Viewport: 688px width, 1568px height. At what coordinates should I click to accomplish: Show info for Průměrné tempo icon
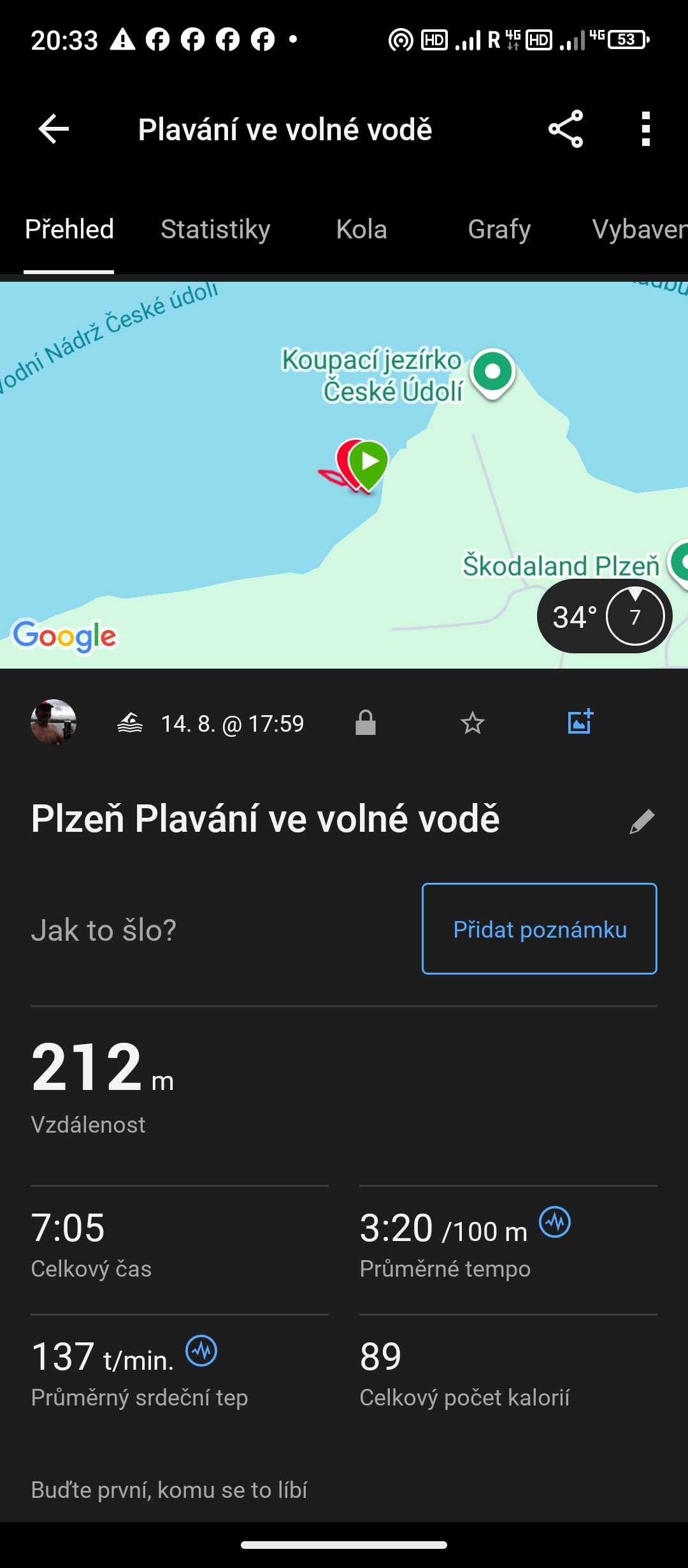555,1222
